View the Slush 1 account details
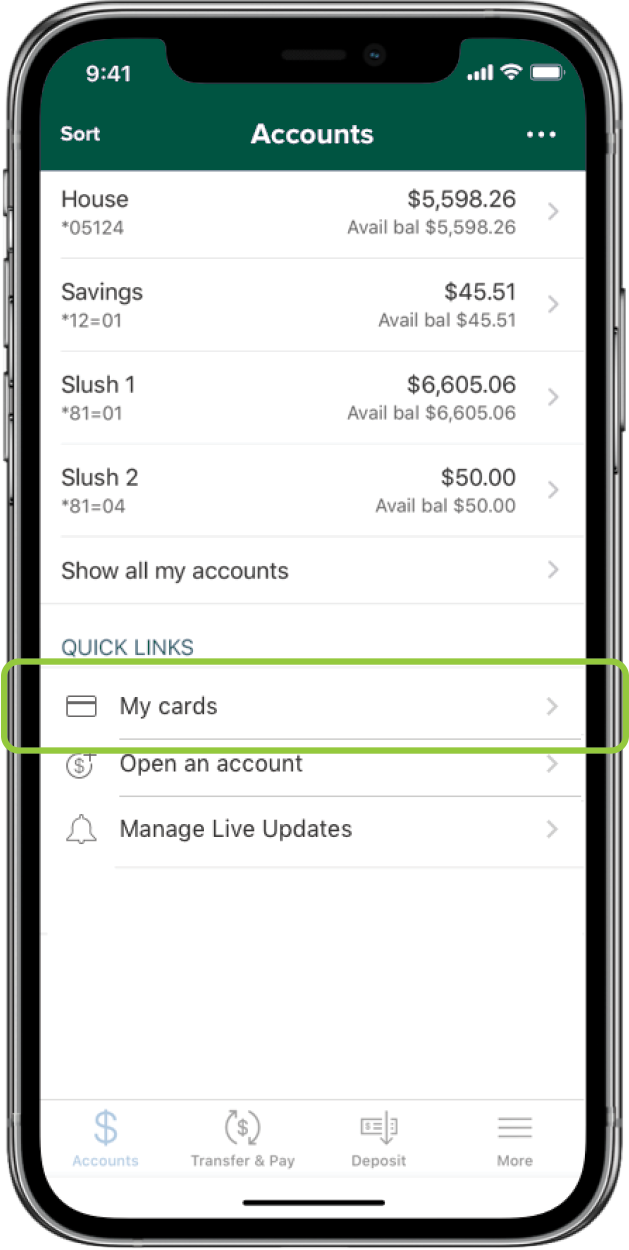The width and height of the screenshot is (629, 1250). [x=312, y=398]
